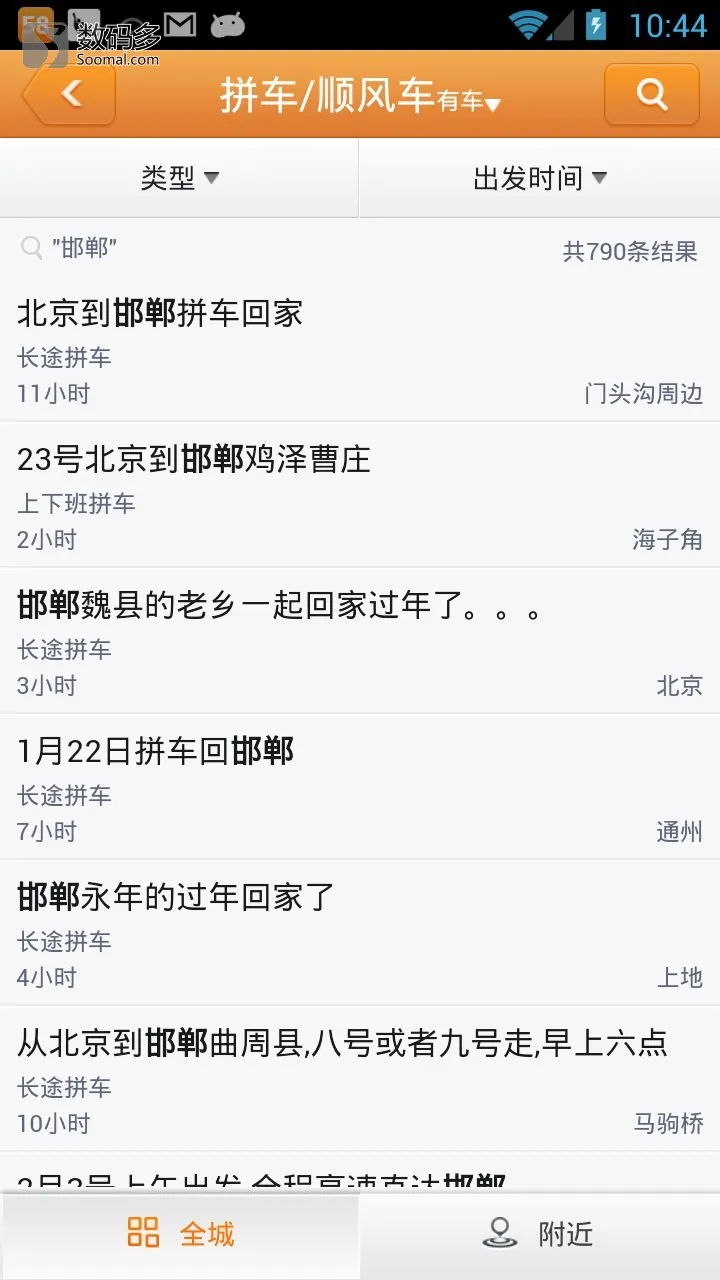Open listing 从北京到邯郸曲周县
Image resolution: width=720 pixels, height=1280 pixels.
pyautogui.click(x=360, y=1079)
